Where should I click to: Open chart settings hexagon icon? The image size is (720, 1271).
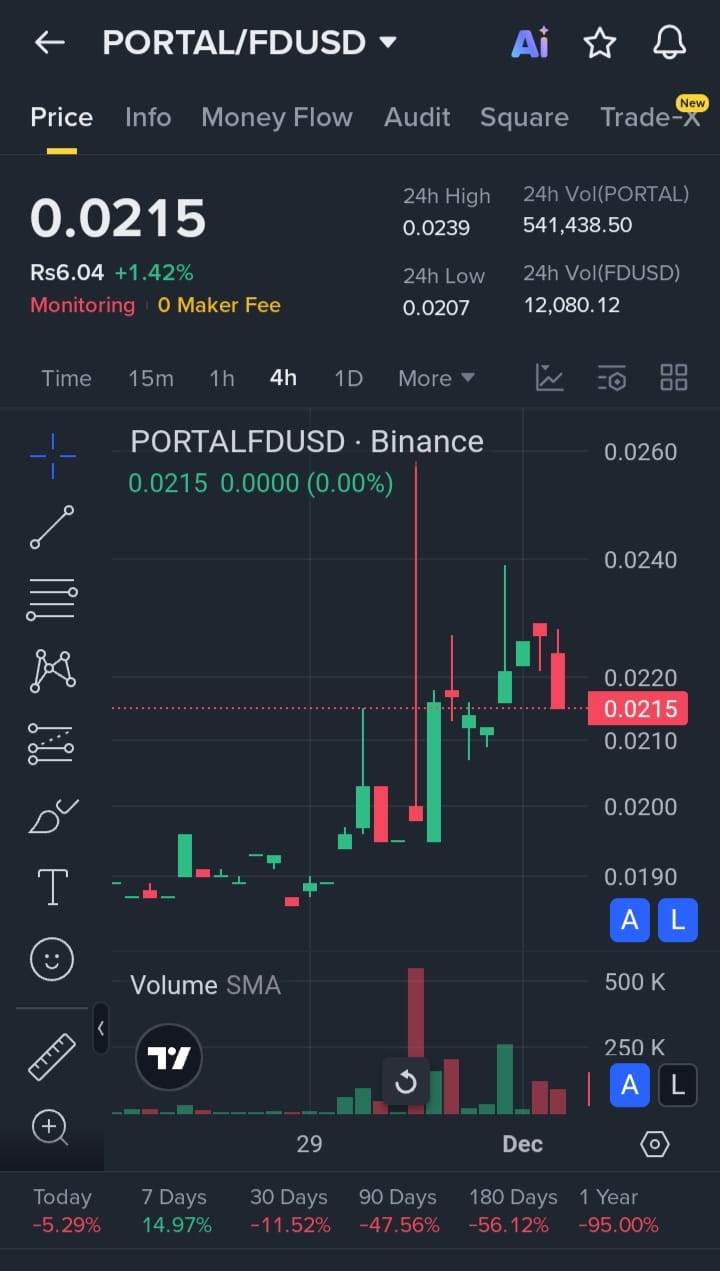click(655, 1143)
